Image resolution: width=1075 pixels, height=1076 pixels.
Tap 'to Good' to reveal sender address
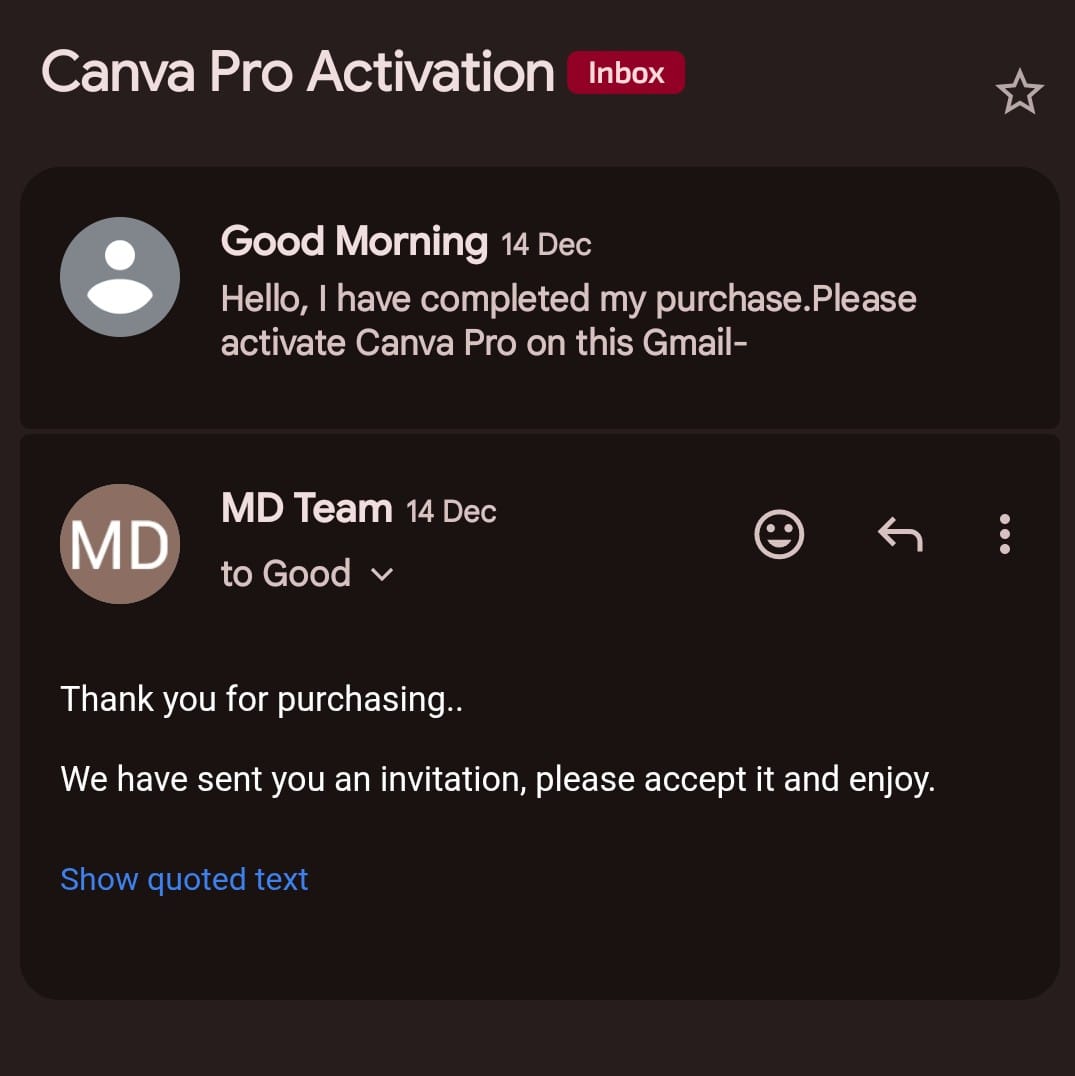click(285, 573)
